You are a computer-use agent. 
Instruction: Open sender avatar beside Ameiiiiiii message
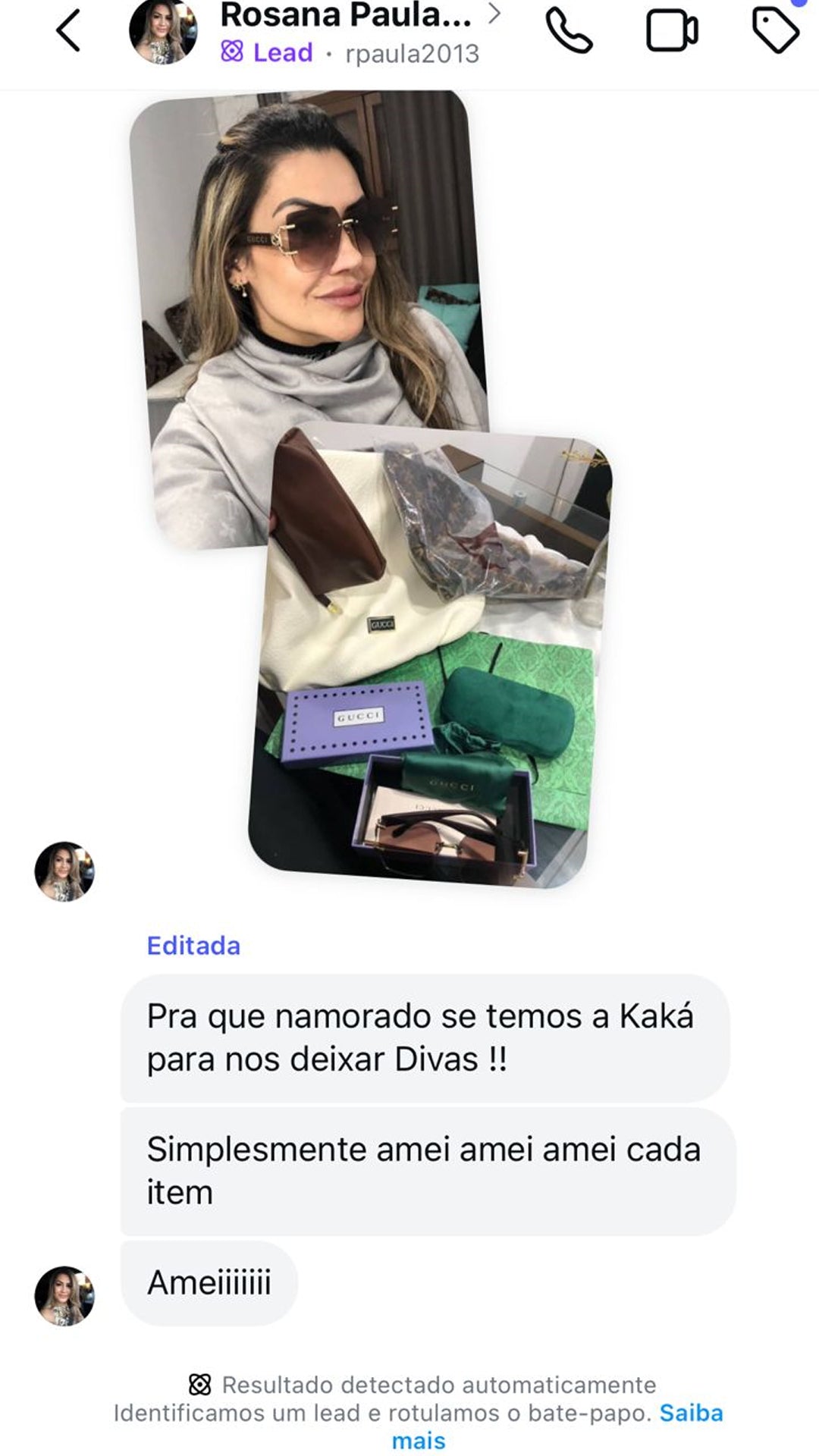tap(64, 1295)
